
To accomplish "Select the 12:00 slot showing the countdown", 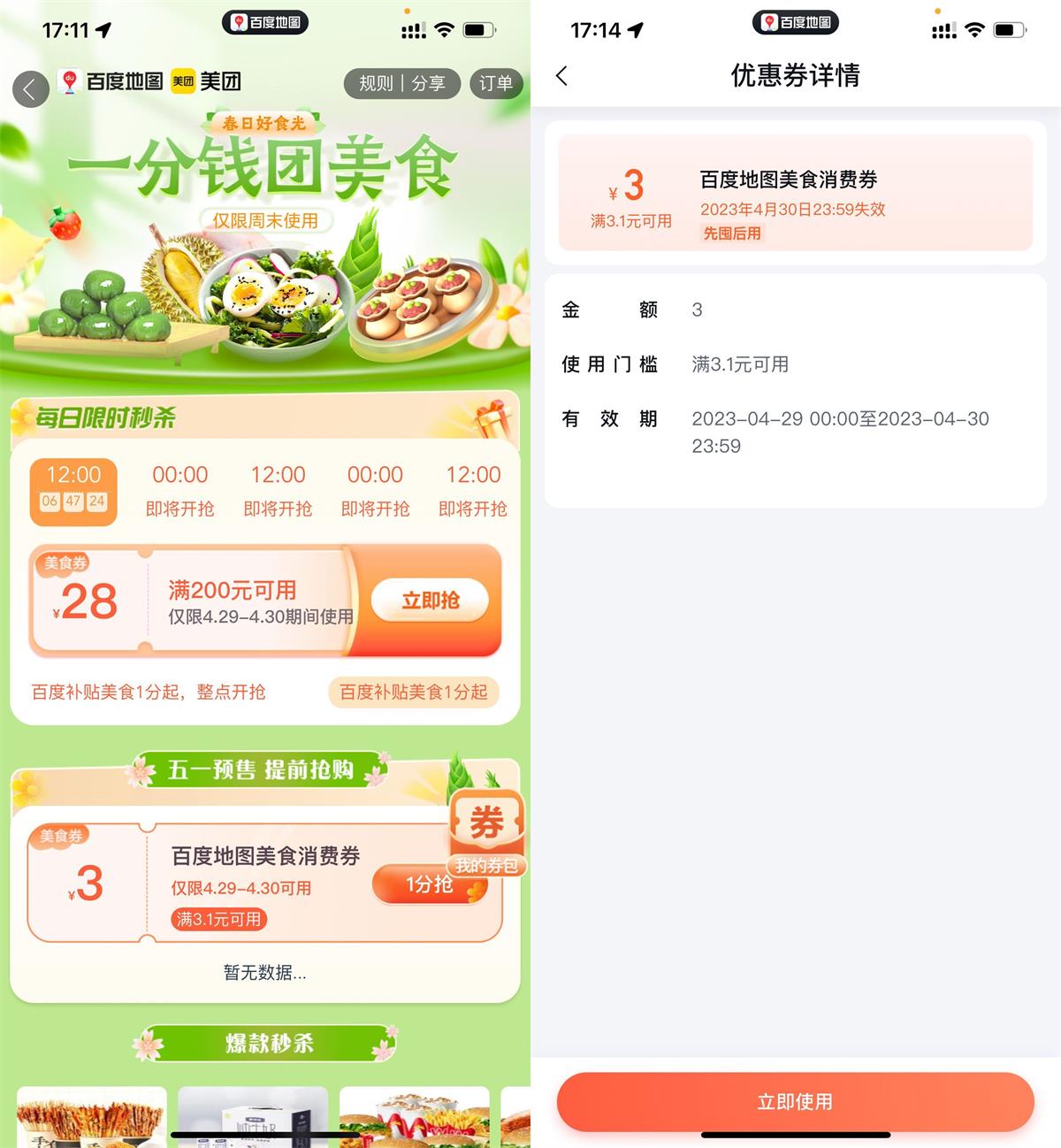I will point(73,489).
